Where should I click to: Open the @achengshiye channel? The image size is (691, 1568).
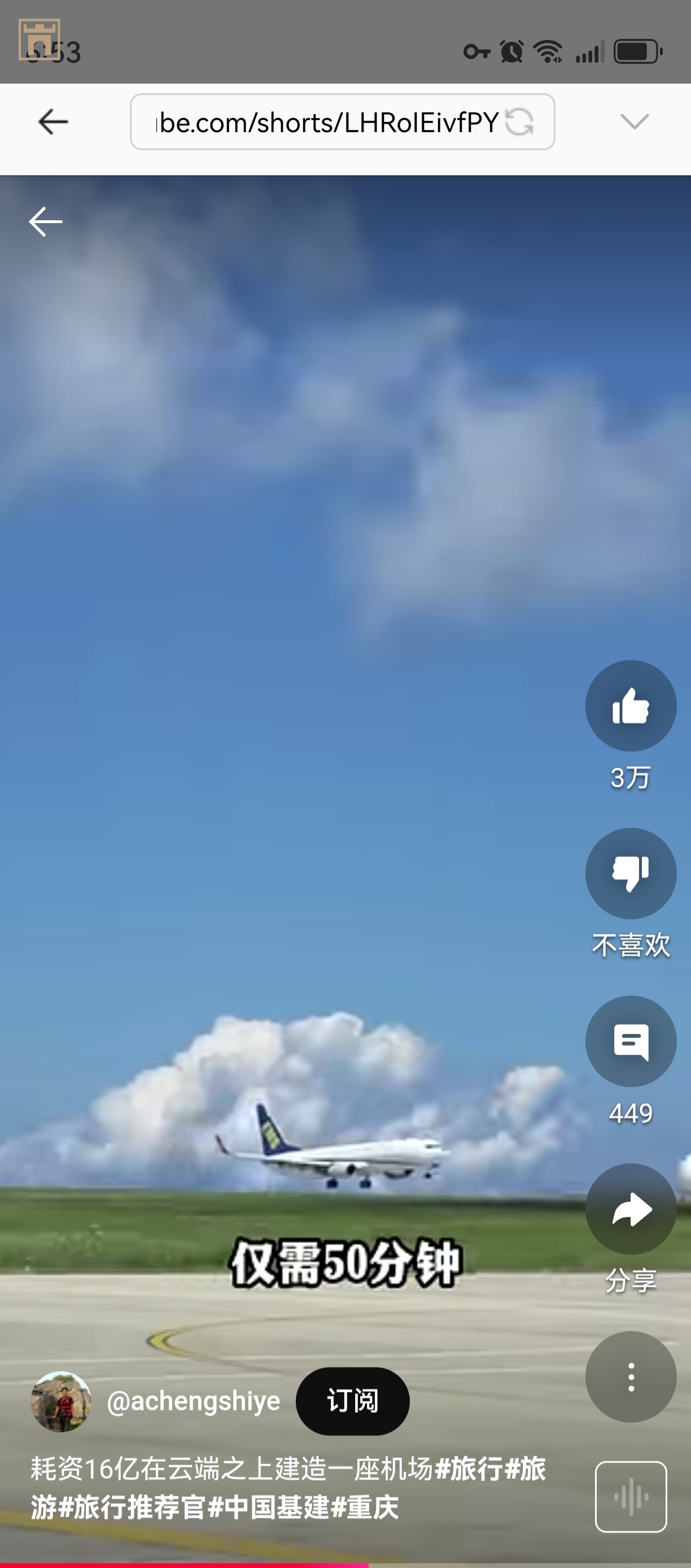[x=194, y=1401]
